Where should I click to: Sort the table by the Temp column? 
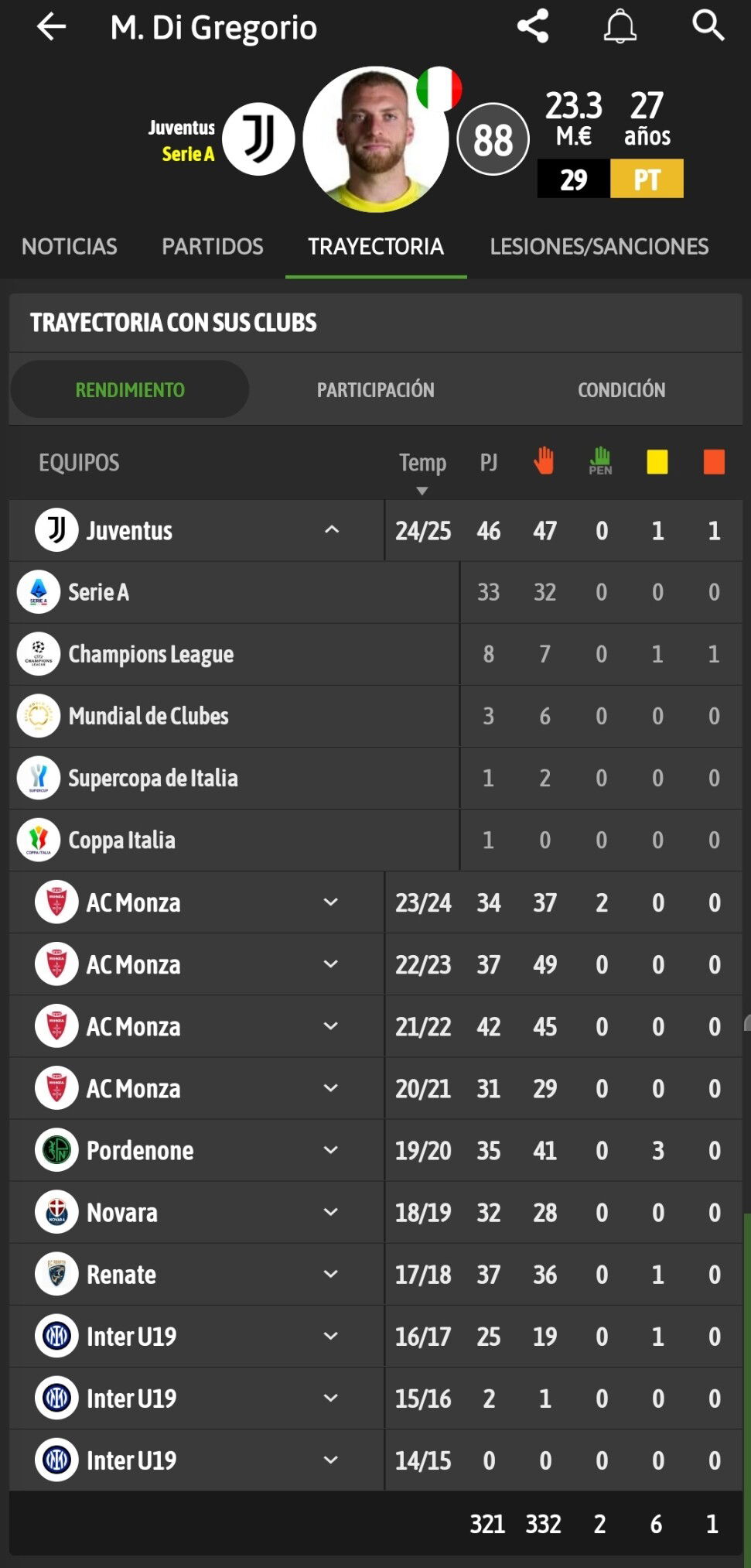pyautogui.click(x=422, y=464)
